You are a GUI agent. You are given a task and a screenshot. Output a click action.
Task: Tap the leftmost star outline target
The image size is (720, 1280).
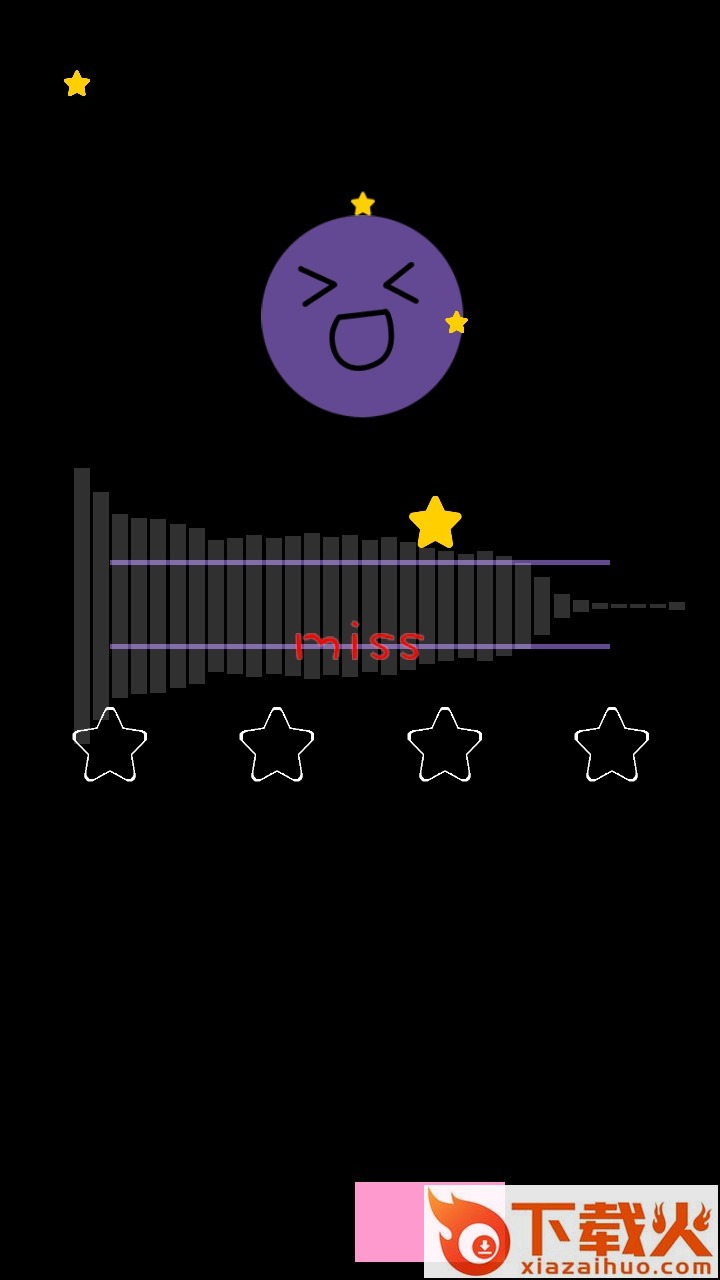[110, 746]
